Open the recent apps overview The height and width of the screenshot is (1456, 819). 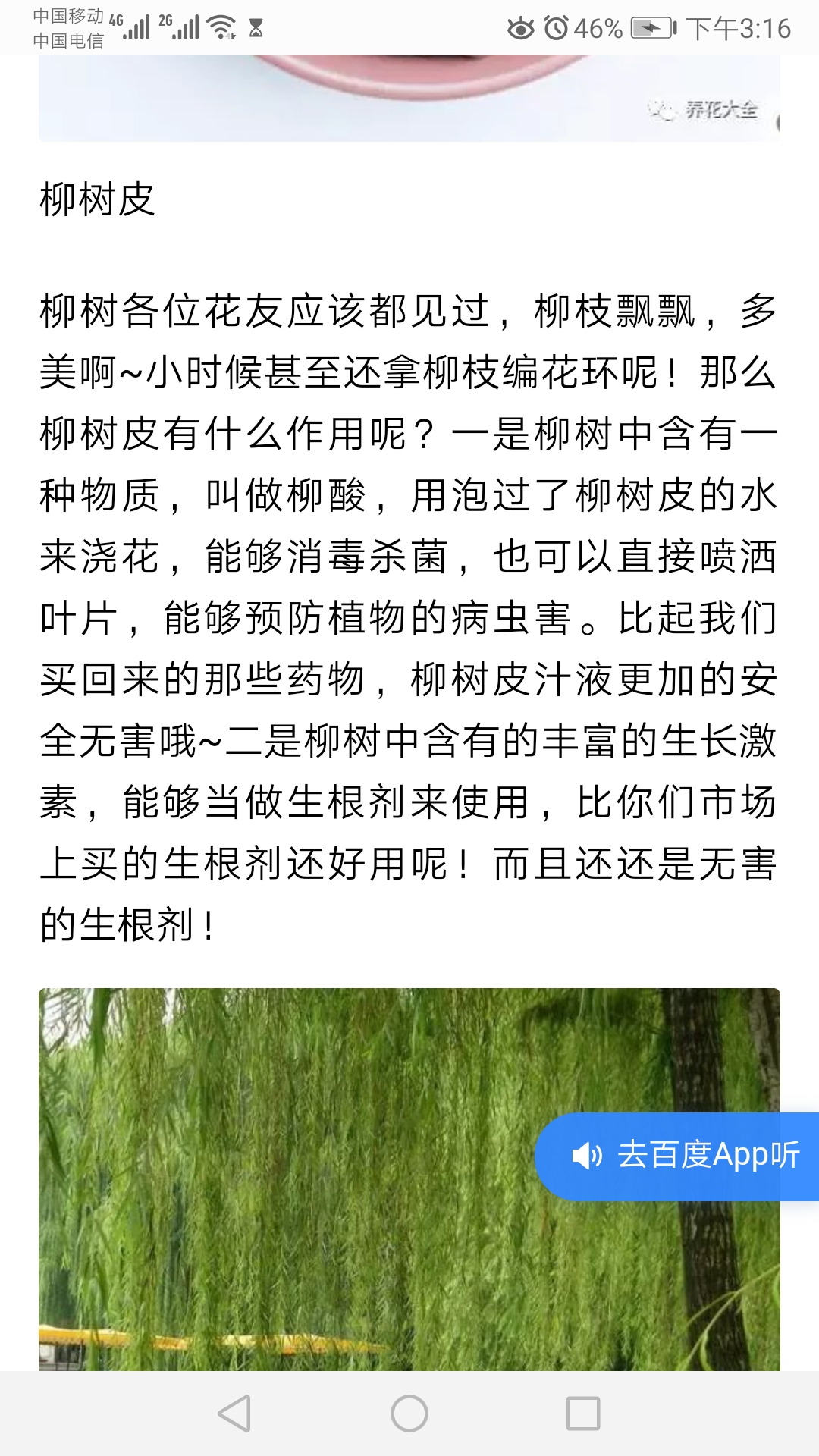pyautogui.click(x=583, y=1414)
